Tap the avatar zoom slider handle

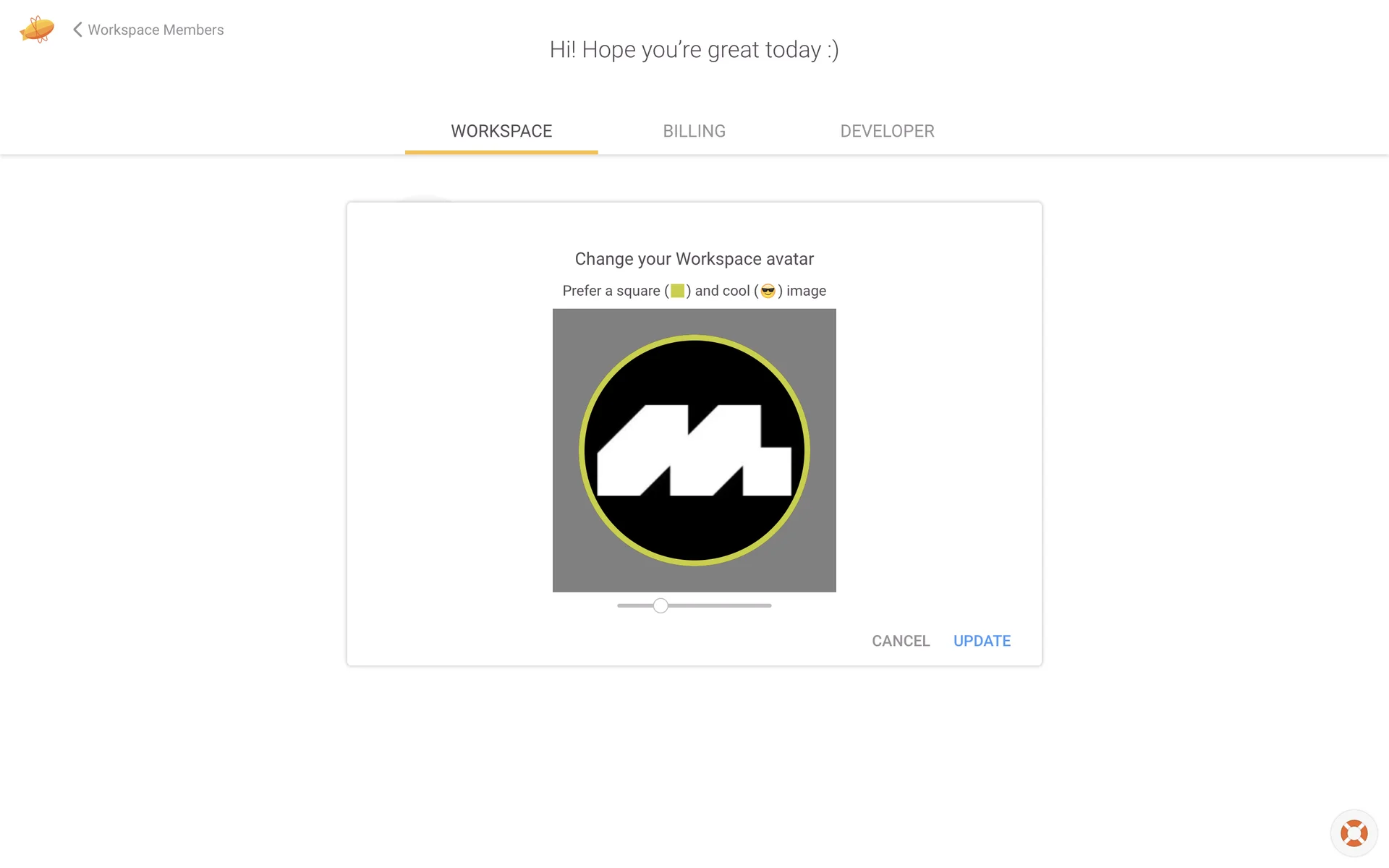[x=660, y=605]
